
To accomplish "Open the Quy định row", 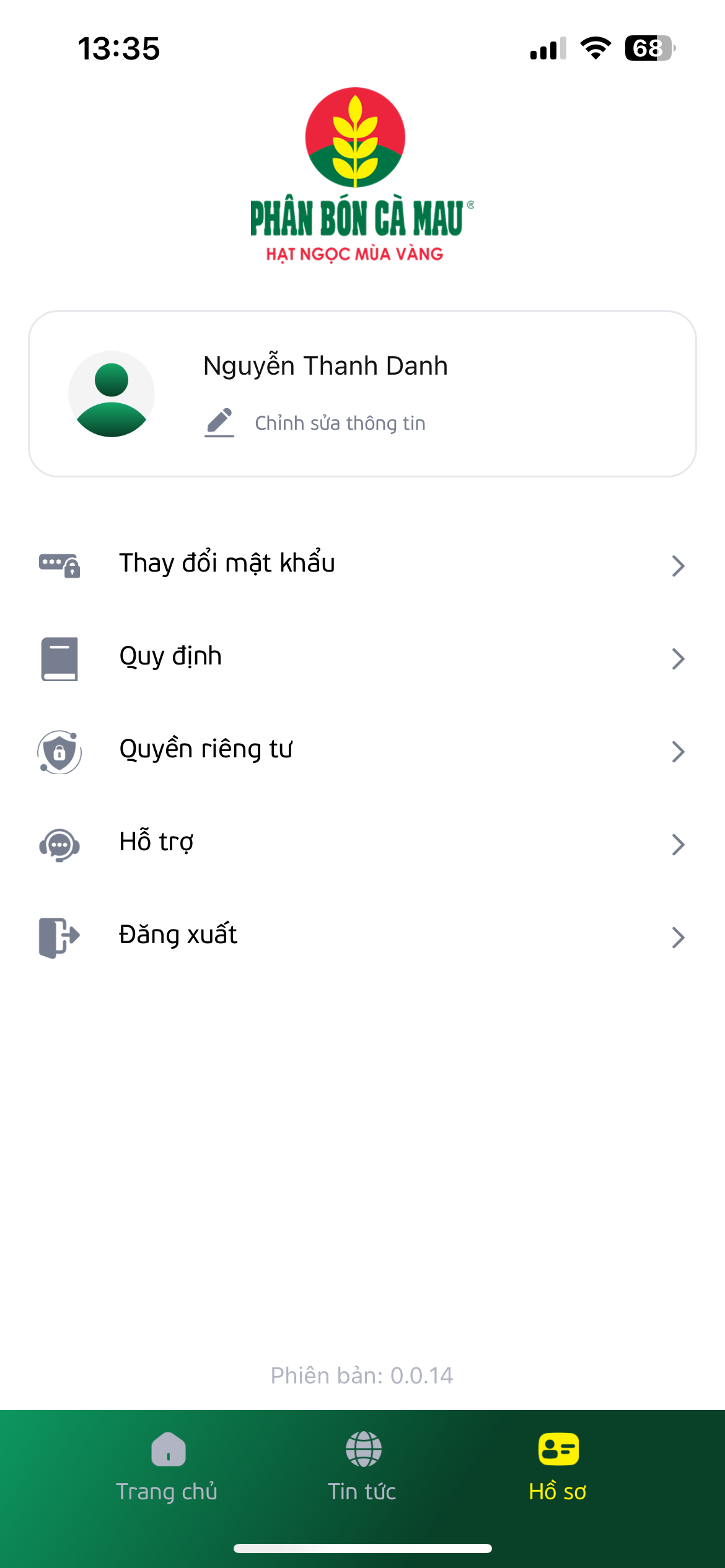I will pos(362,658).
